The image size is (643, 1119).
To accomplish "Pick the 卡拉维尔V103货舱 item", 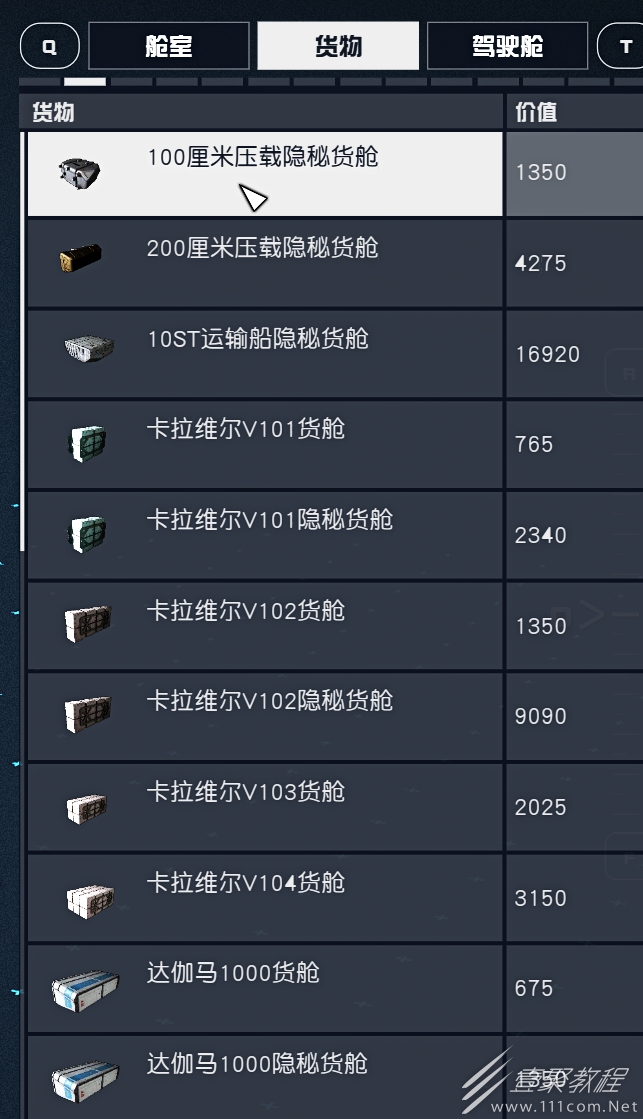I will 265,807.
